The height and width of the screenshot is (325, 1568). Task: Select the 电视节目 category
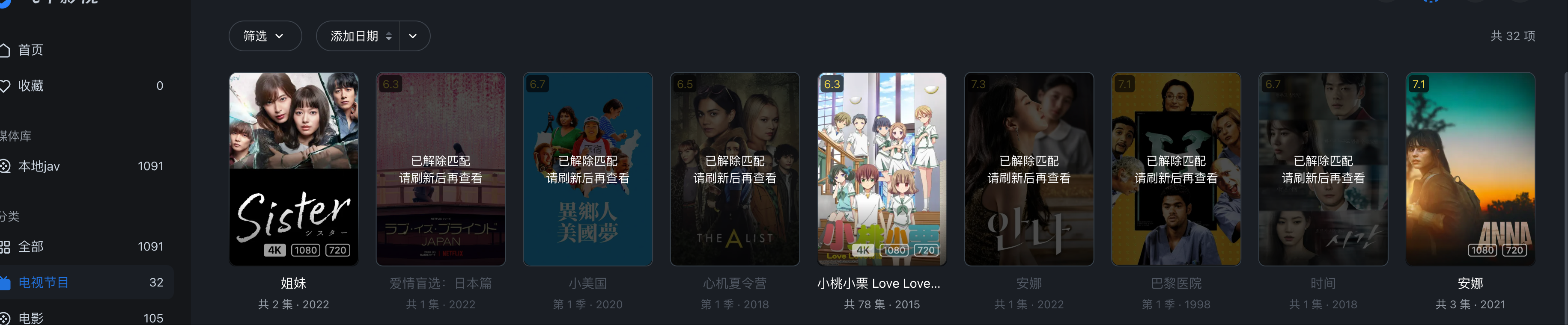[43, 283]
